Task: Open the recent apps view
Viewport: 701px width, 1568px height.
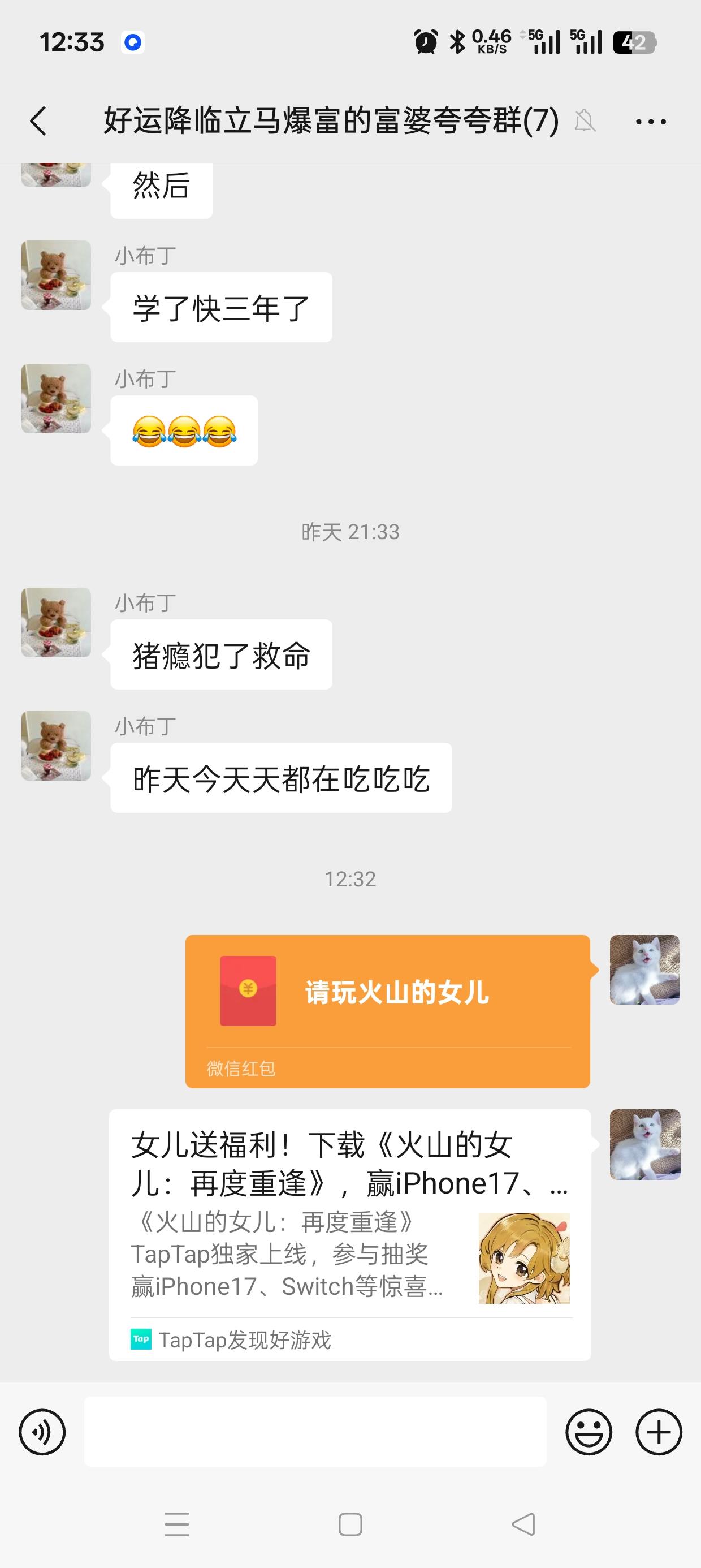Action: click(x=176, y=1525)
